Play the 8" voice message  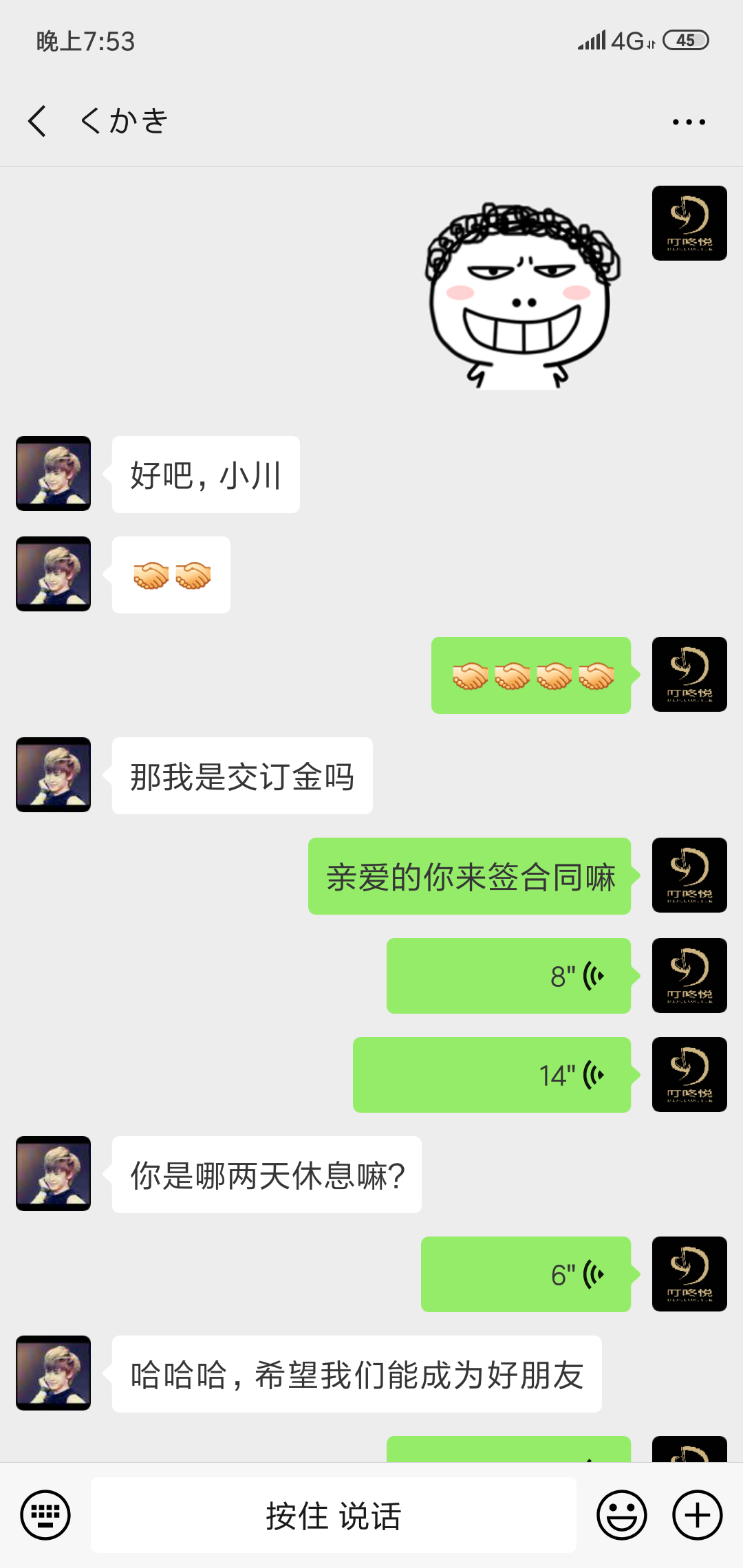tap(508, 976)
